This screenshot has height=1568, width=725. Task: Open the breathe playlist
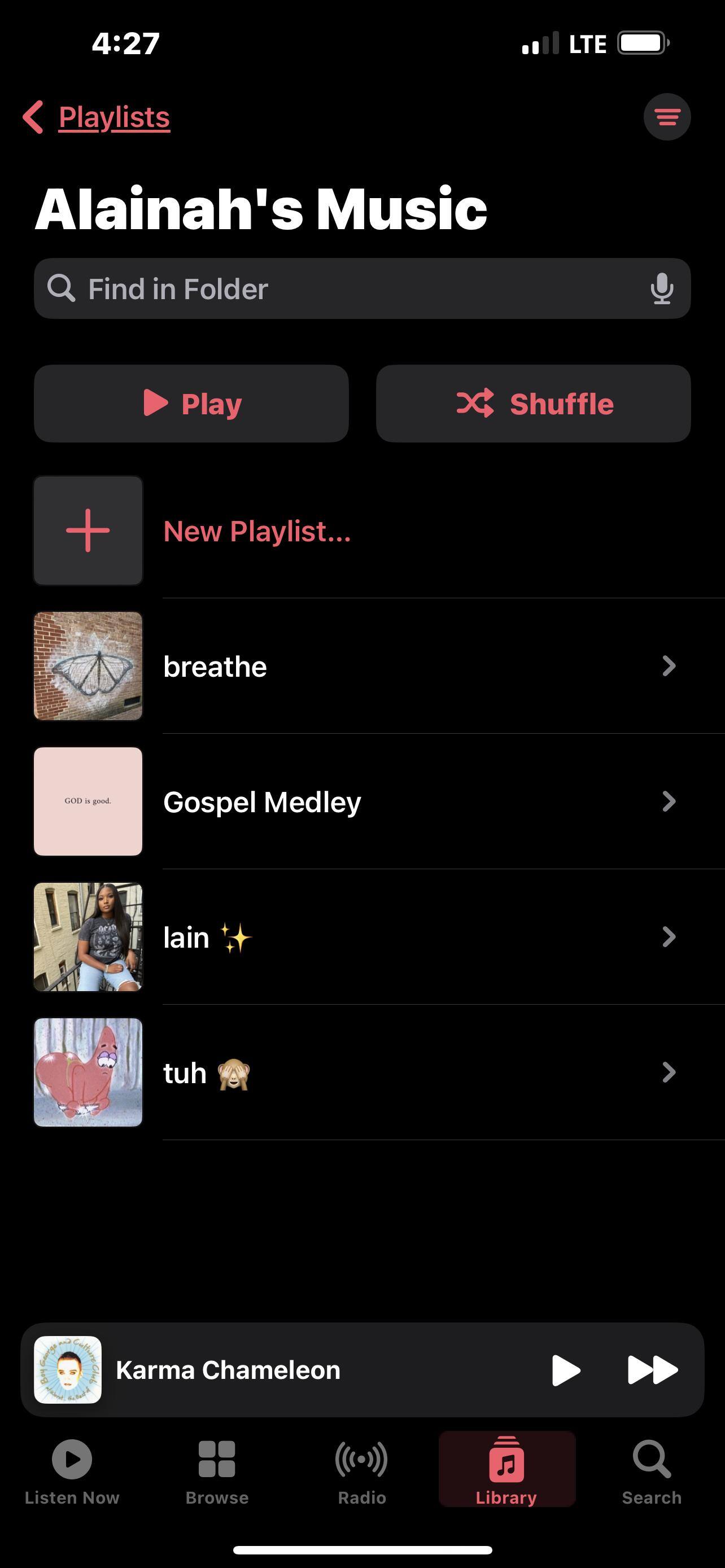pyautogui.click(x=365, y=667)
